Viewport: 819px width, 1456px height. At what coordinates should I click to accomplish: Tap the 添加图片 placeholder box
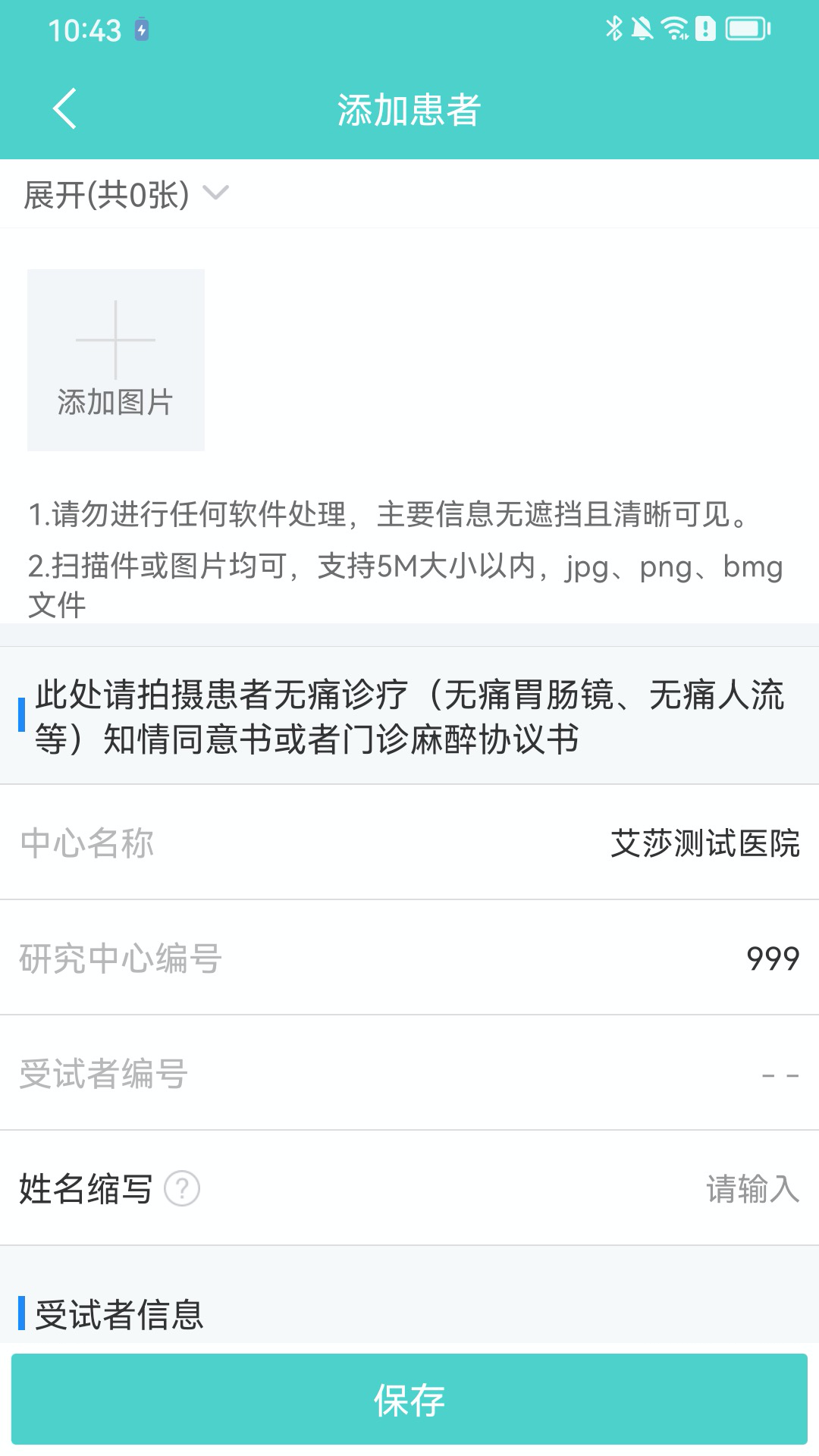[115, 360]
